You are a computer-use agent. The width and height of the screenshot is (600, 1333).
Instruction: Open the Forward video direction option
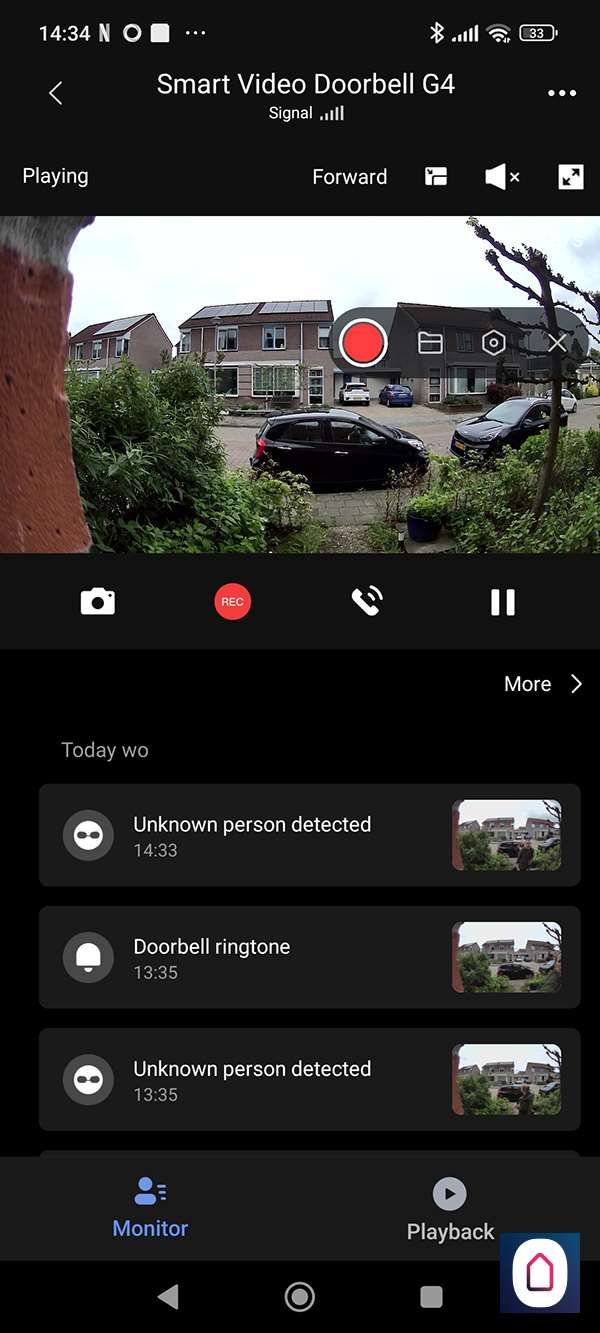[x=349, y=177]
